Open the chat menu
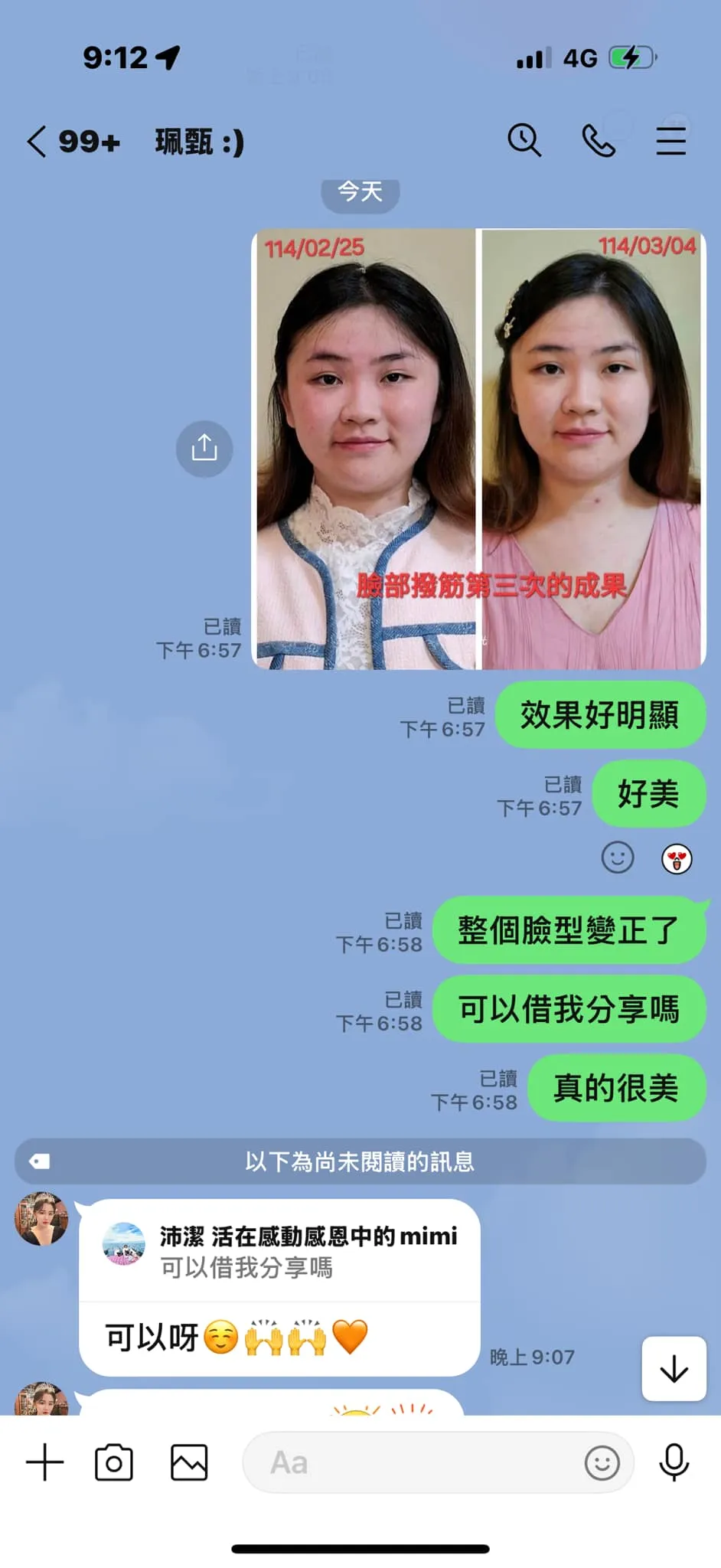The image size is (721, 1568). pos(670,141)
